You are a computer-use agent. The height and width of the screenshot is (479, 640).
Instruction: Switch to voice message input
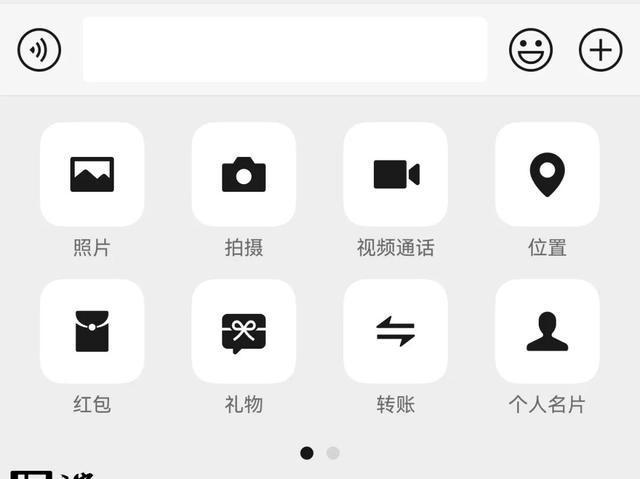click(39, 49)
